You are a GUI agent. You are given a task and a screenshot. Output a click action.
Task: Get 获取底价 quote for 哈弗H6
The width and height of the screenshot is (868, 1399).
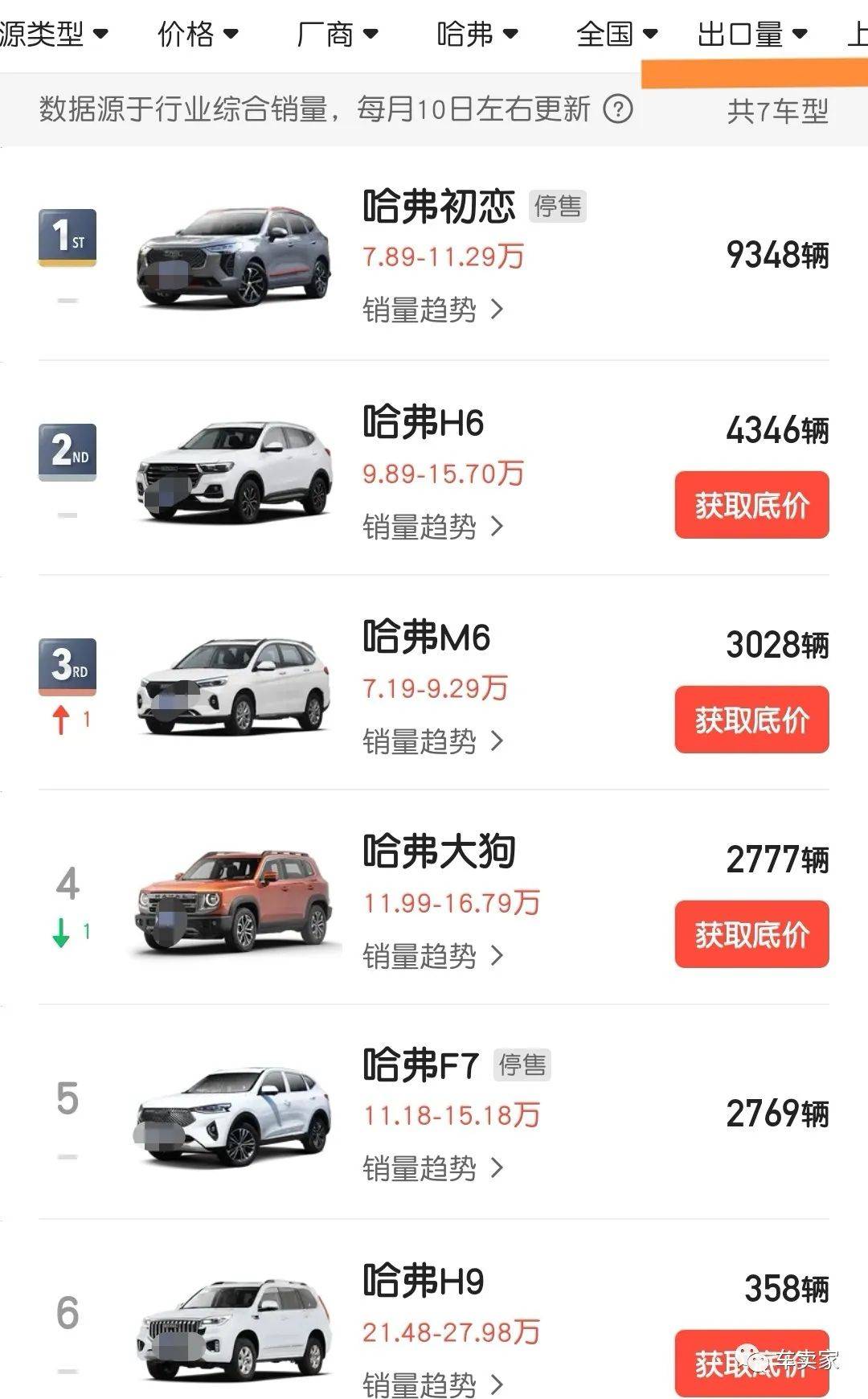tap(751, 505)
